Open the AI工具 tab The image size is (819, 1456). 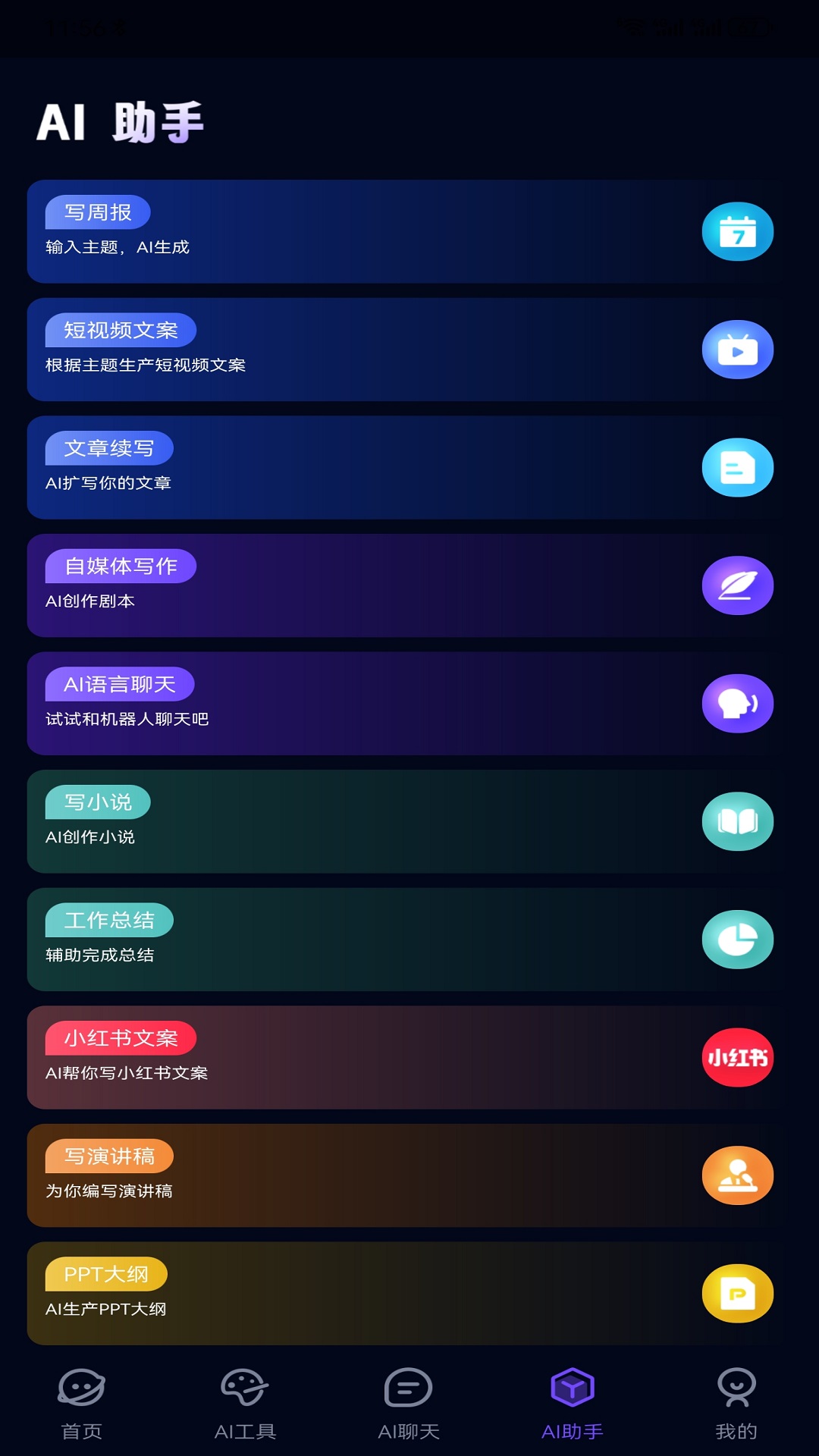pos(244,1407)
